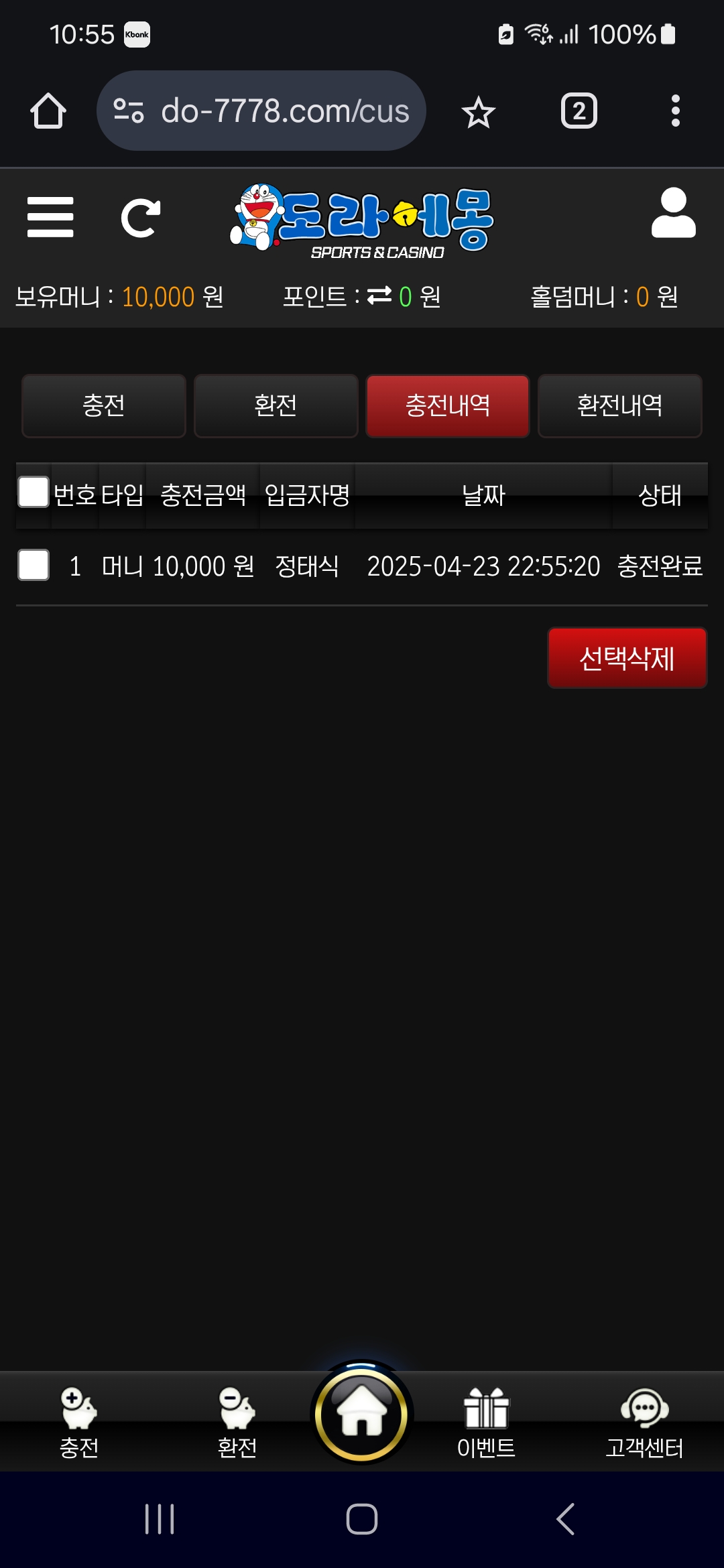
Task: Open the 환전내역 tab
Action: (619, 406)
